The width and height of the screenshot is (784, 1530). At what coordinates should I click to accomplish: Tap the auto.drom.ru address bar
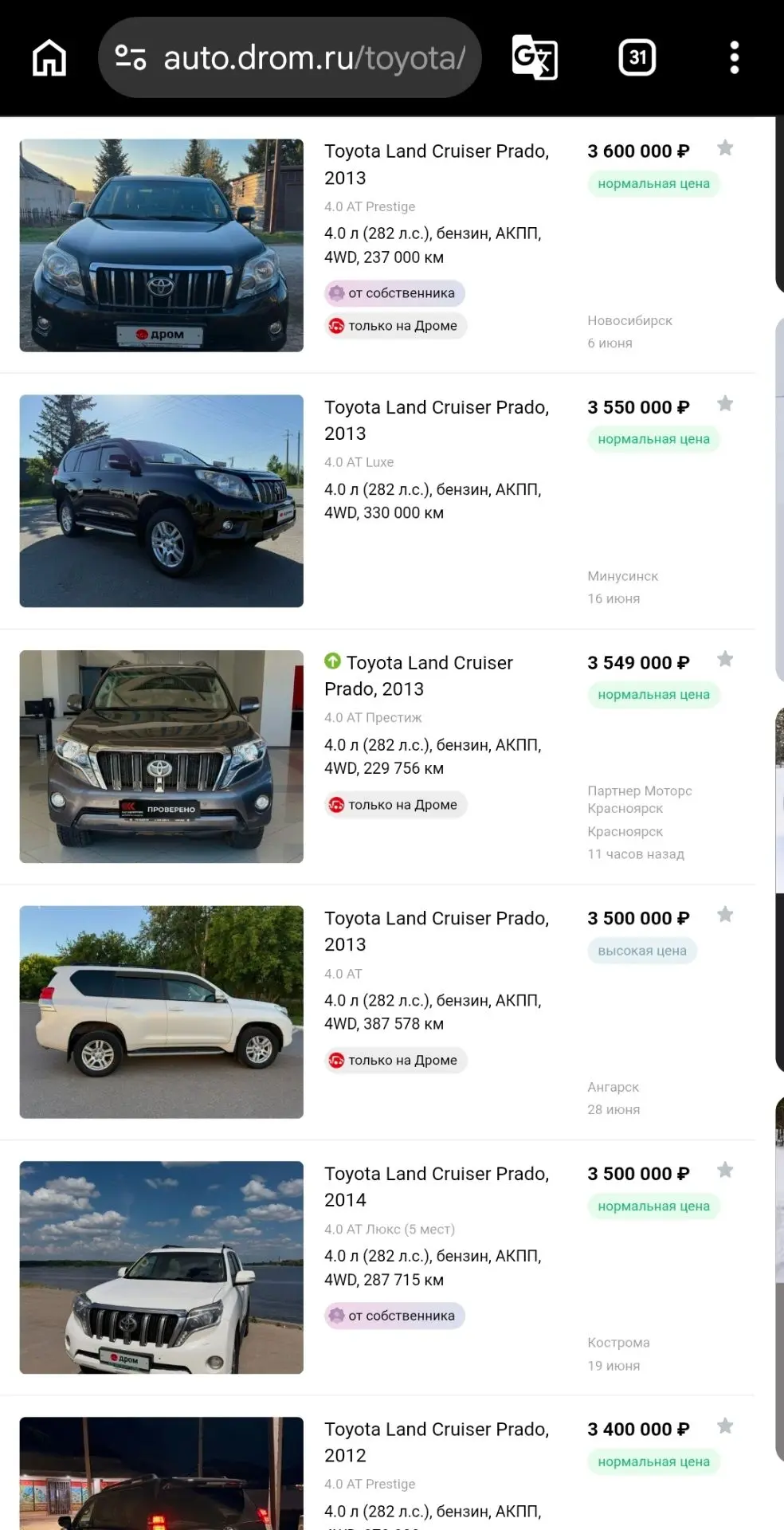click(x=290, y=58)
